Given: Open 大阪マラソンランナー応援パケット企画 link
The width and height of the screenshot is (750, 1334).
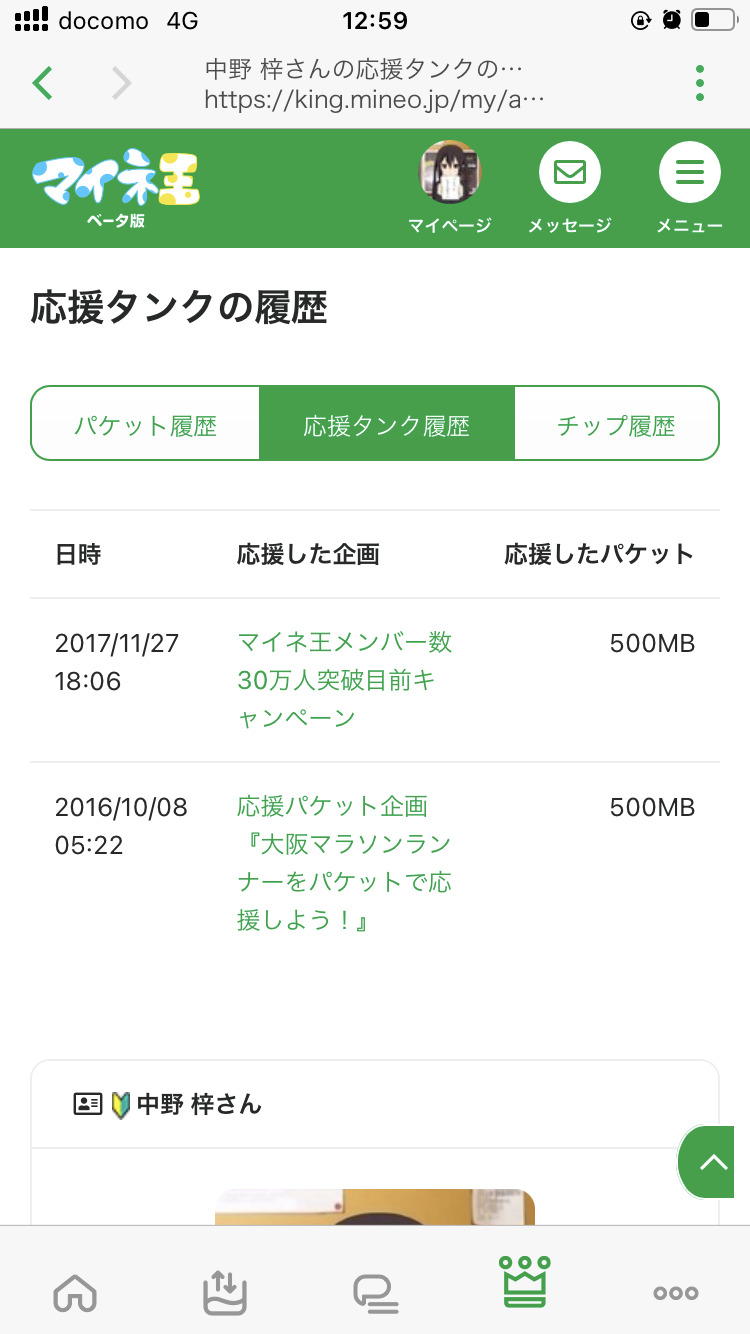Looking at the screenshot, I should click(x=345, y=862).
